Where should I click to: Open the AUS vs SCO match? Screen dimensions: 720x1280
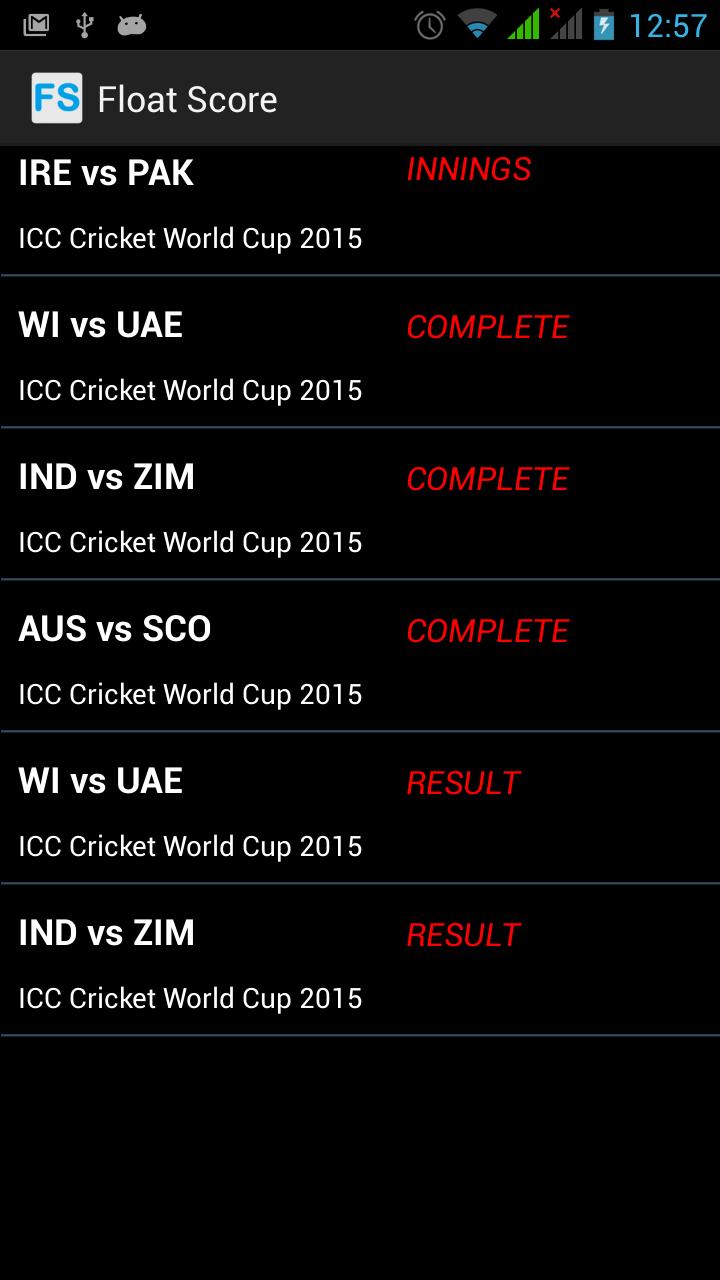coord(360,656)
